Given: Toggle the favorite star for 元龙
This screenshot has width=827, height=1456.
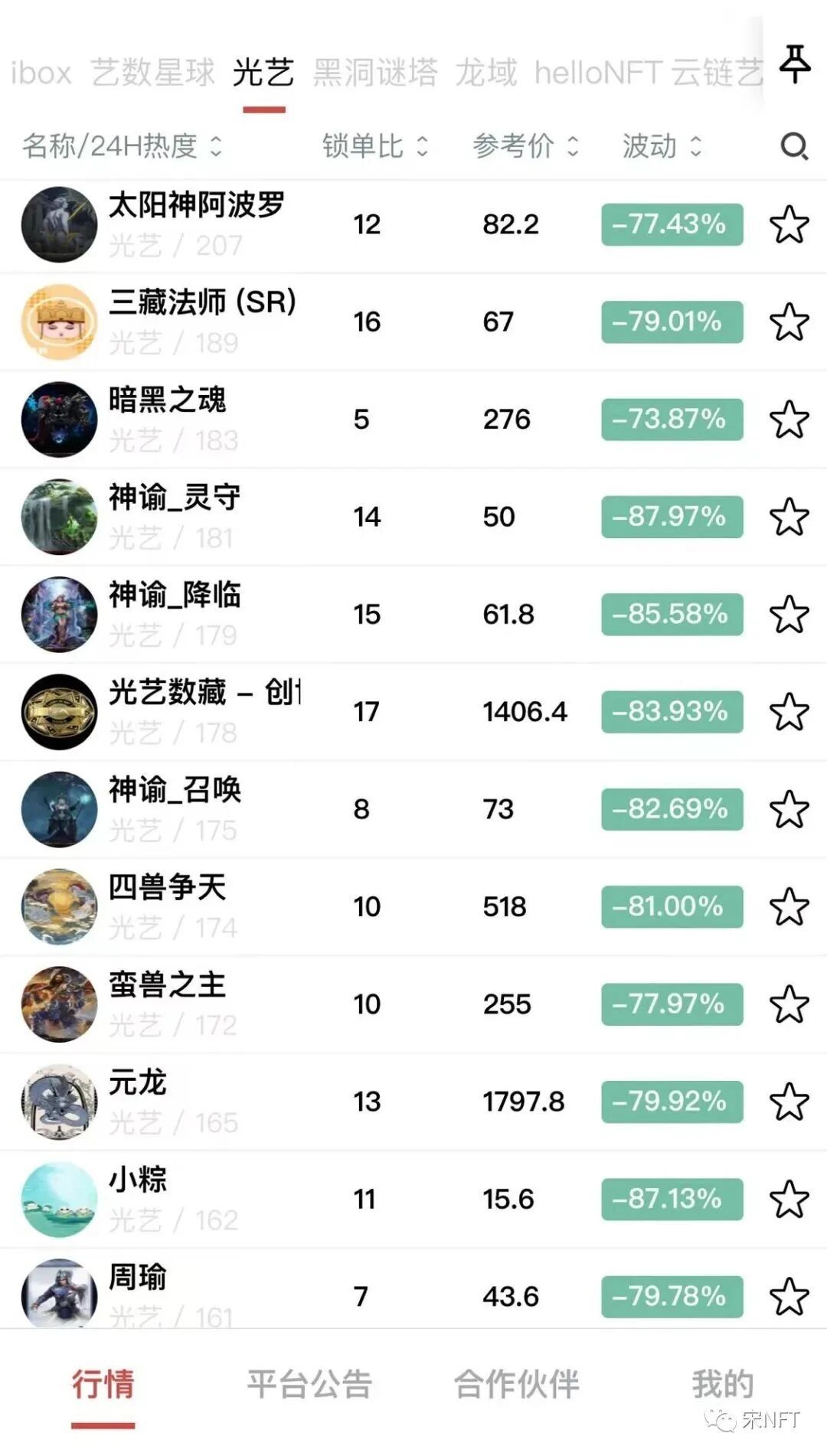Looking at the screenshot, I should point(787,1102).
